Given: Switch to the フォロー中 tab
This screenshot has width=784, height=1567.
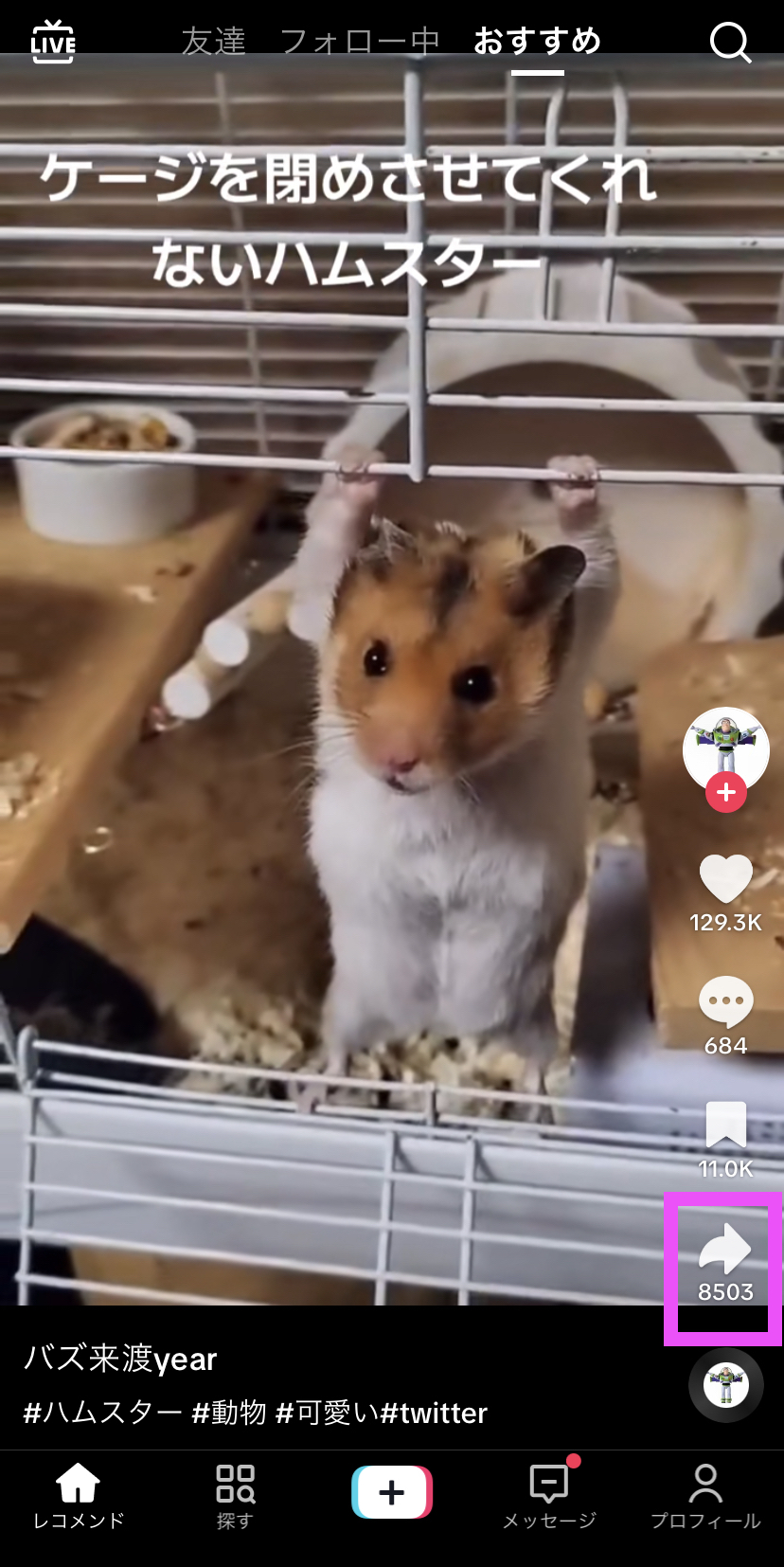Looking at the screenshot, I should coord(360,42).
